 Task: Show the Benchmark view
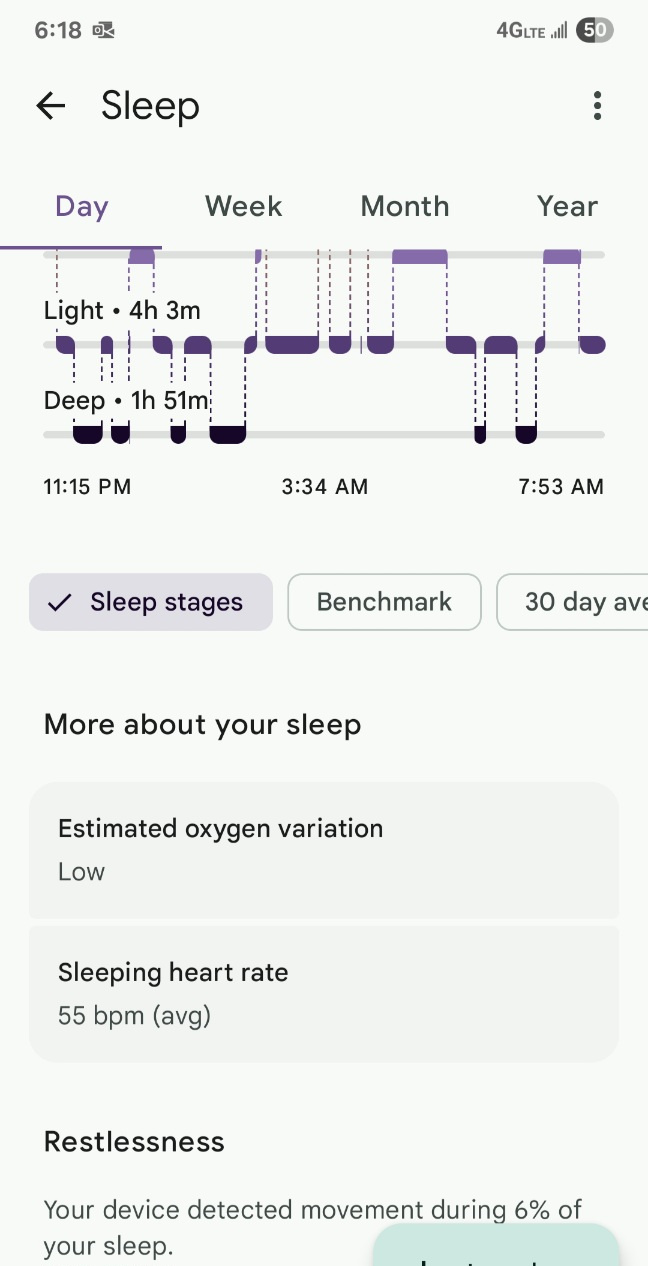click(x=384, y=602)
